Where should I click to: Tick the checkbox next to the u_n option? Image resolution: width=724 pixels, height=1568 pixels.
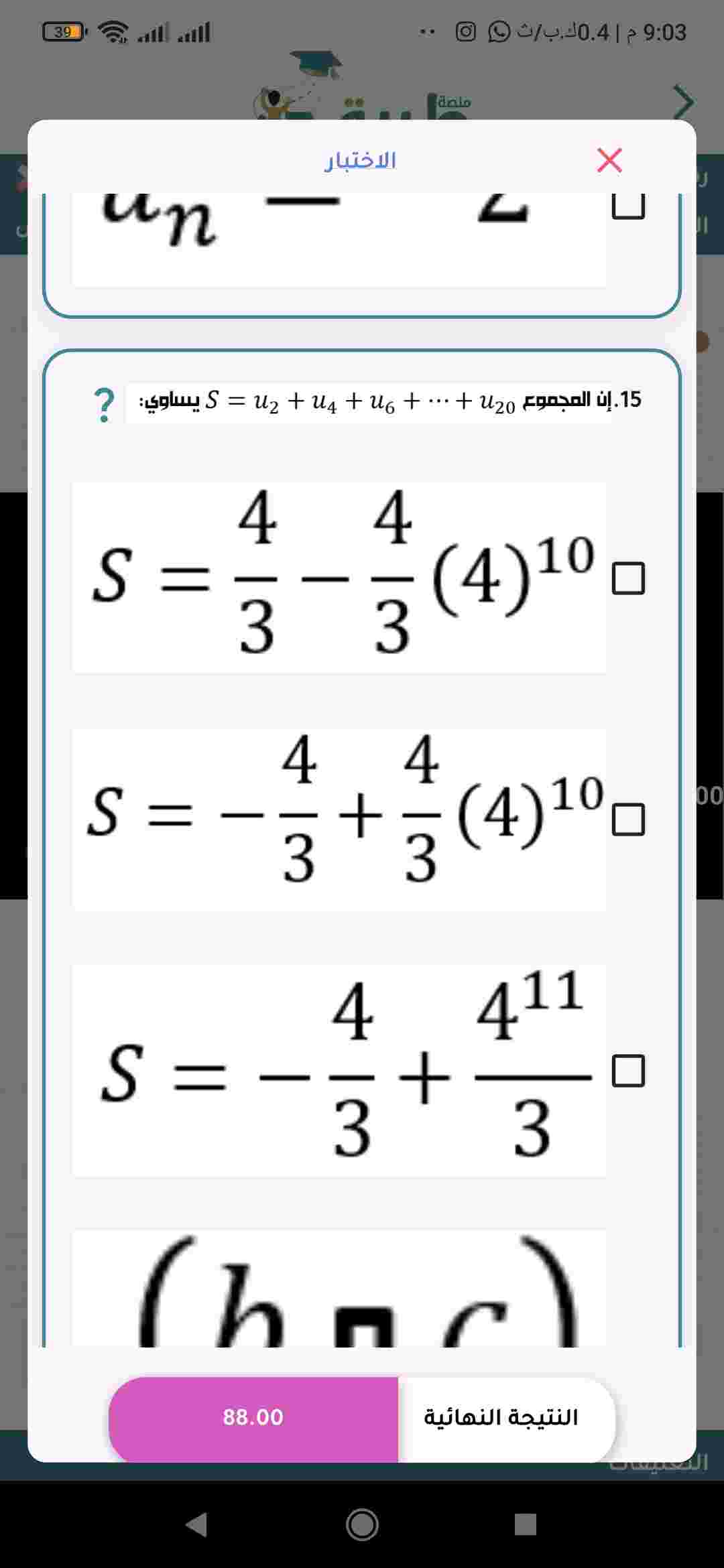628,206
